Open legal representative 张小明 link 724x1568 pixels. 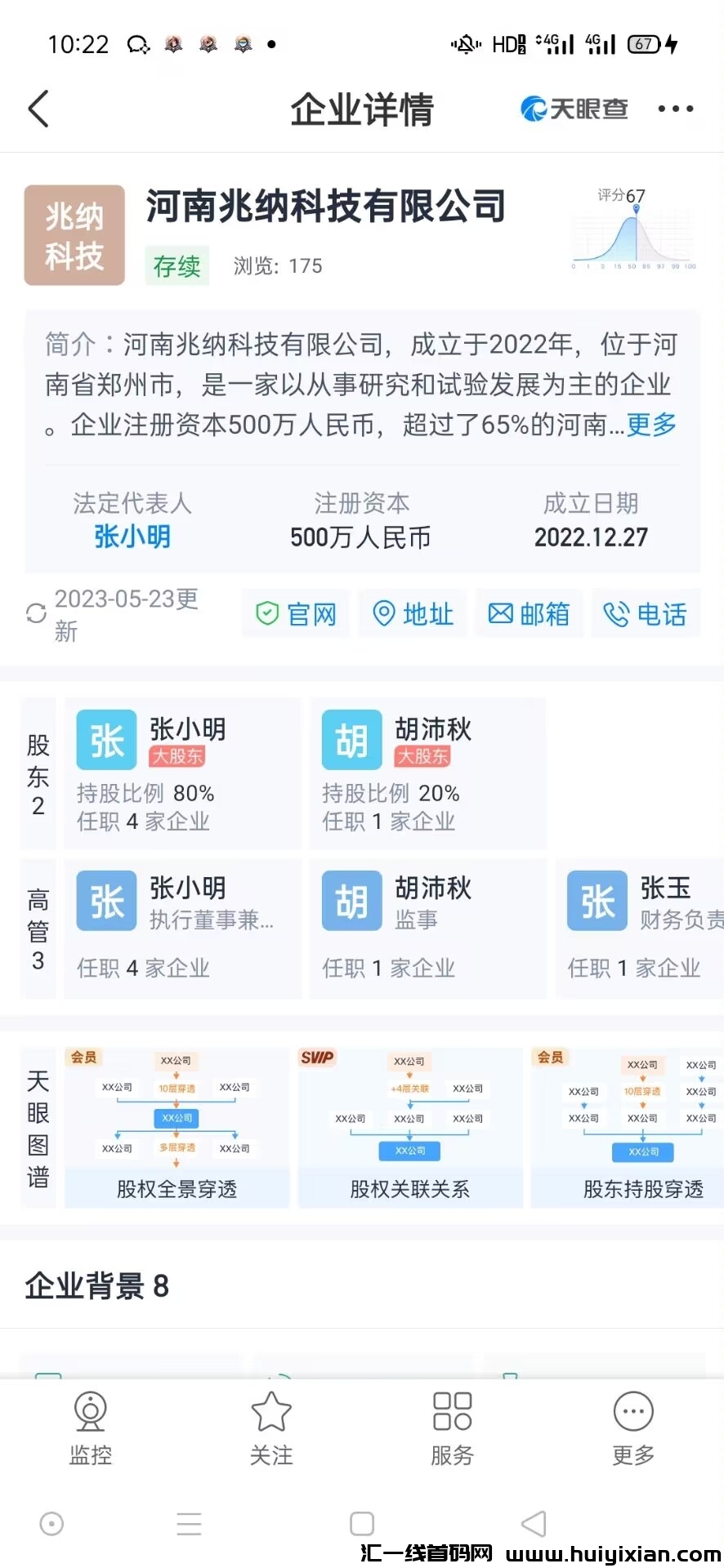coord(132,537)
